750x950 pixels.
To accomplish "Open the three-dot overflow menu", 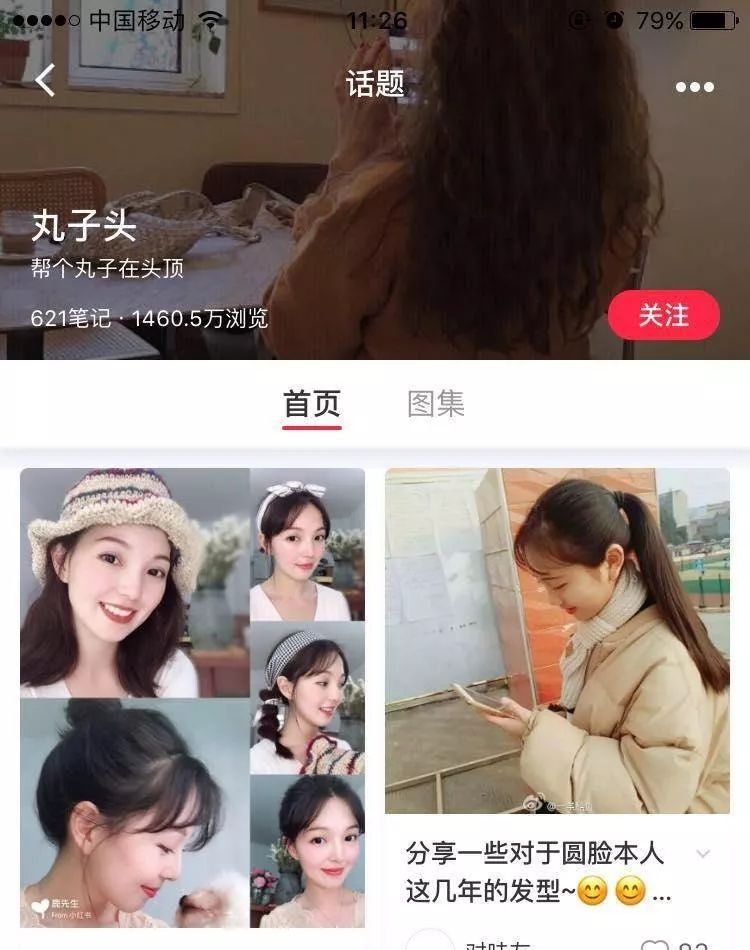I will [x=694, y=87].
